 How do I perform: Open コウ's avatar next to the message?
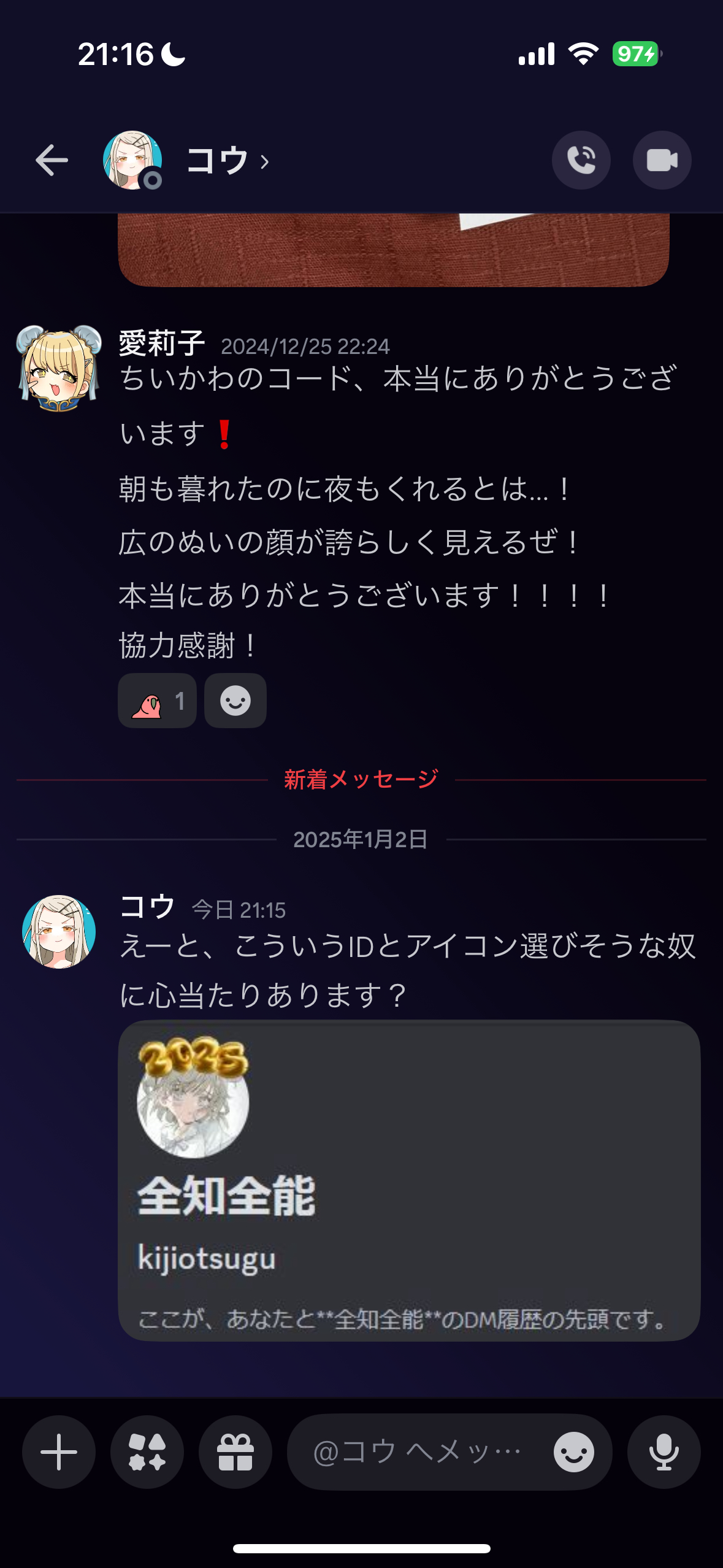[x=59, y=931]
